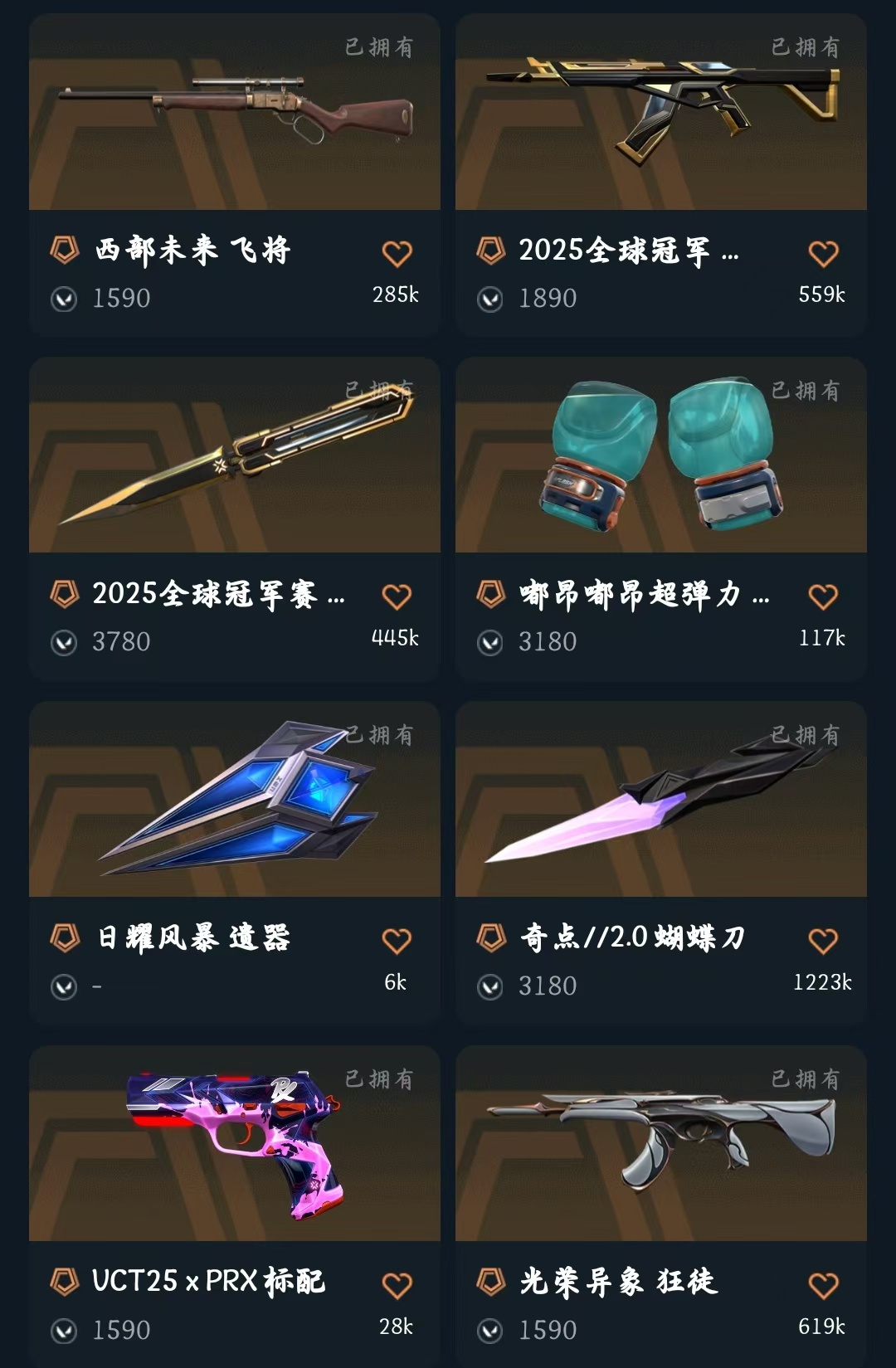Like the 2025全球冠军 skin priced 1890
The image size is (896, 1368).
pyautogui.click(x=823, y=254)
